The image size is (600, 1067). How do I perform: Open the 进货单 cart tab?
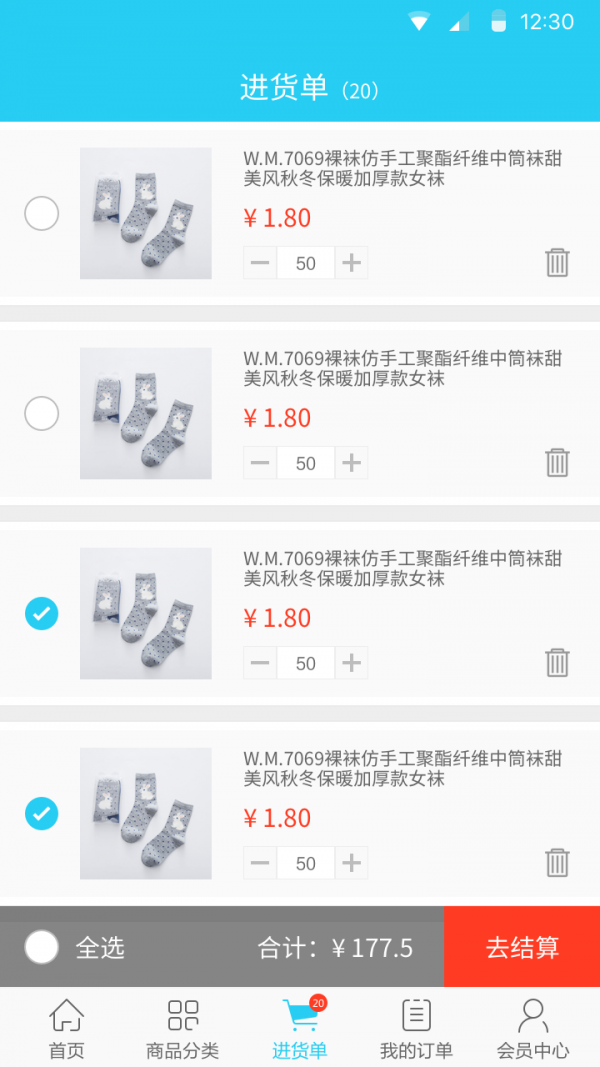[x=300, y=1028]
